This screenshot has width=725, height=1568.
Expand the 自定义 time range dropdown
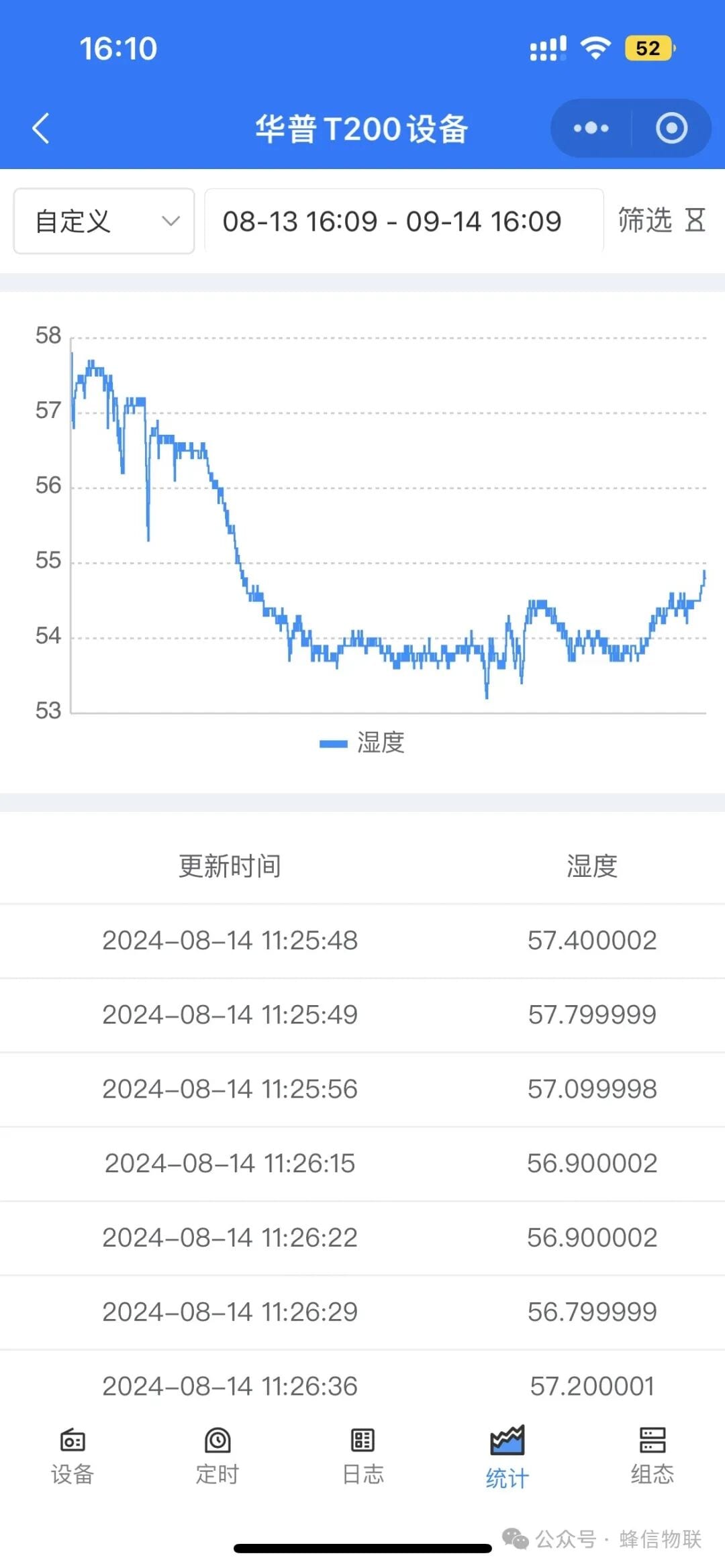(x=104, y=221)
